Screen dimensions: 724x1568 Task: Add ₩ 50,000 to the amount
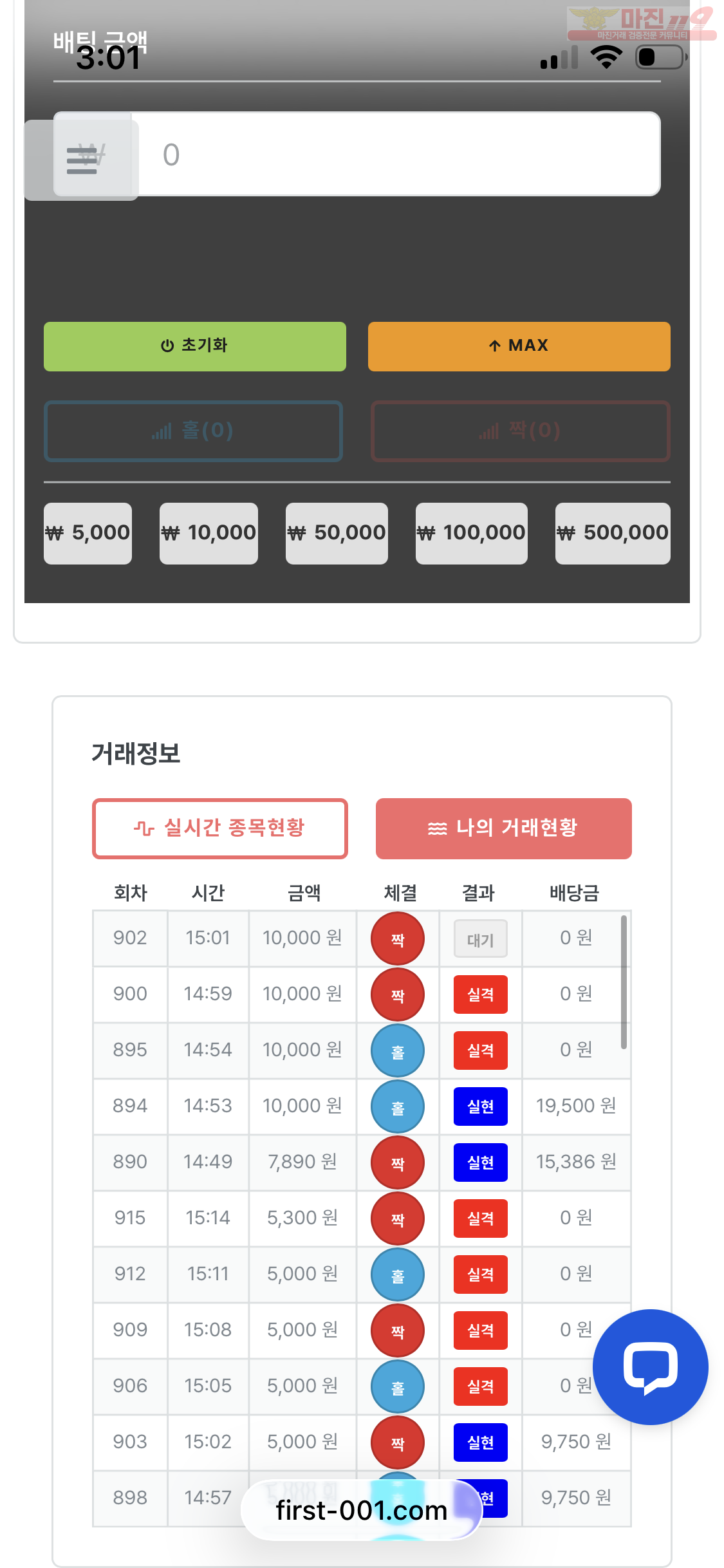click(337, 533)
